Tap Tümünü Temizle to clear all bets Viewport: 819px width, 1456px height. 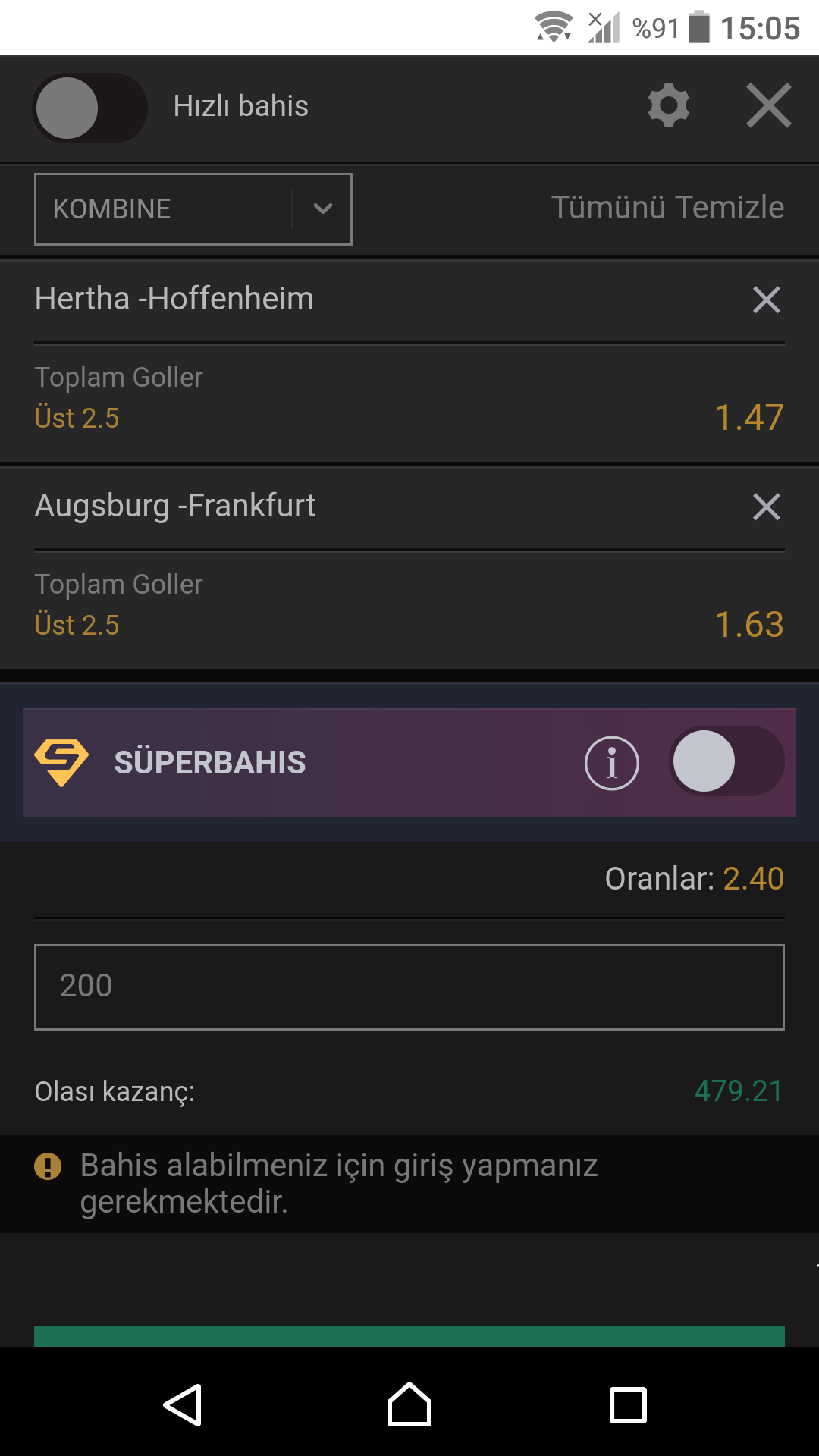click(667, 208)
